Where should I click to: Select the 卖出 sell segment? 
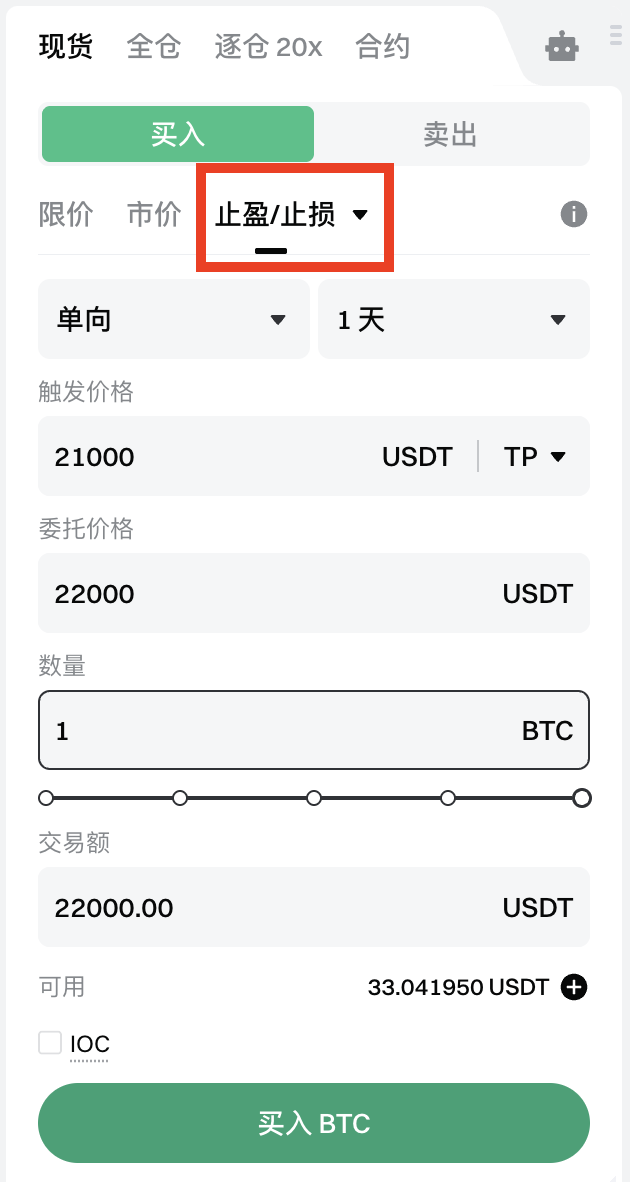450,134
